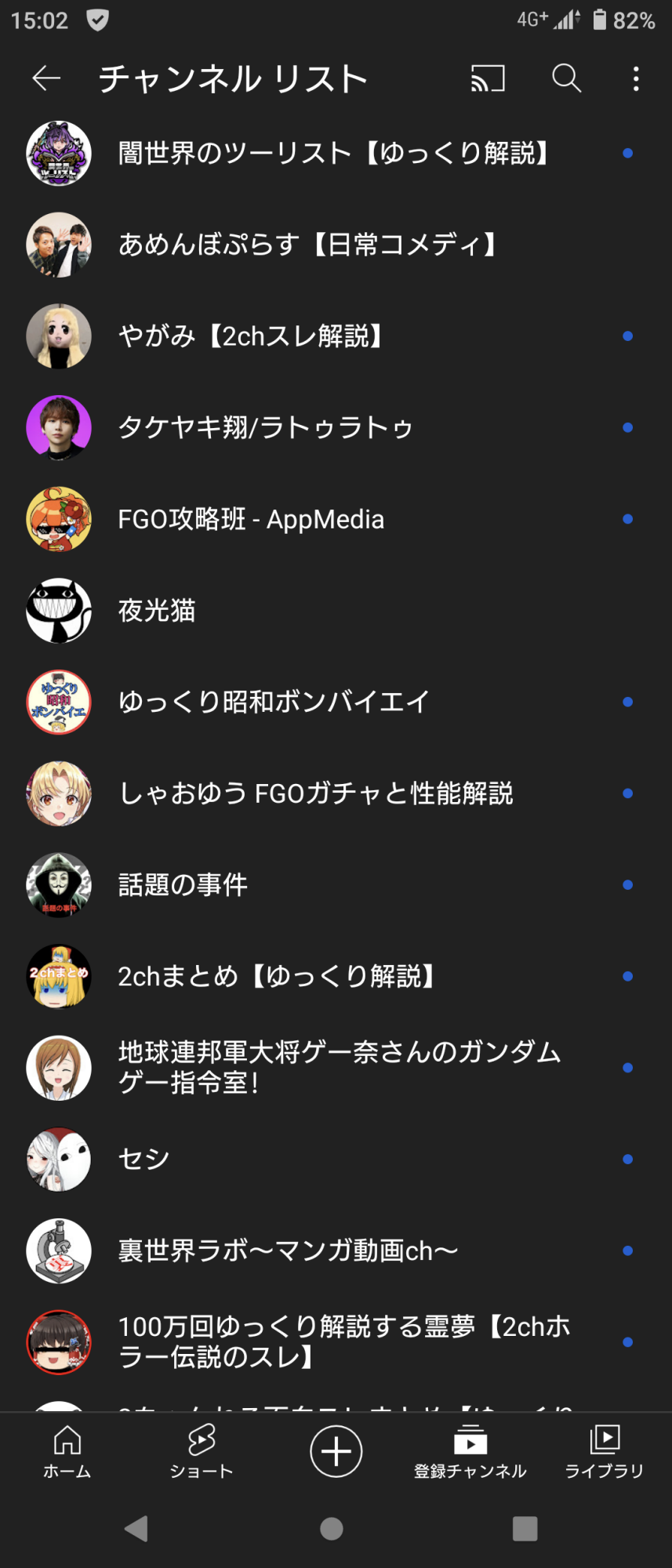Open FGO攻略班 - AppMedia channel
Screen dimensions: 672x1568
(251, 519)
